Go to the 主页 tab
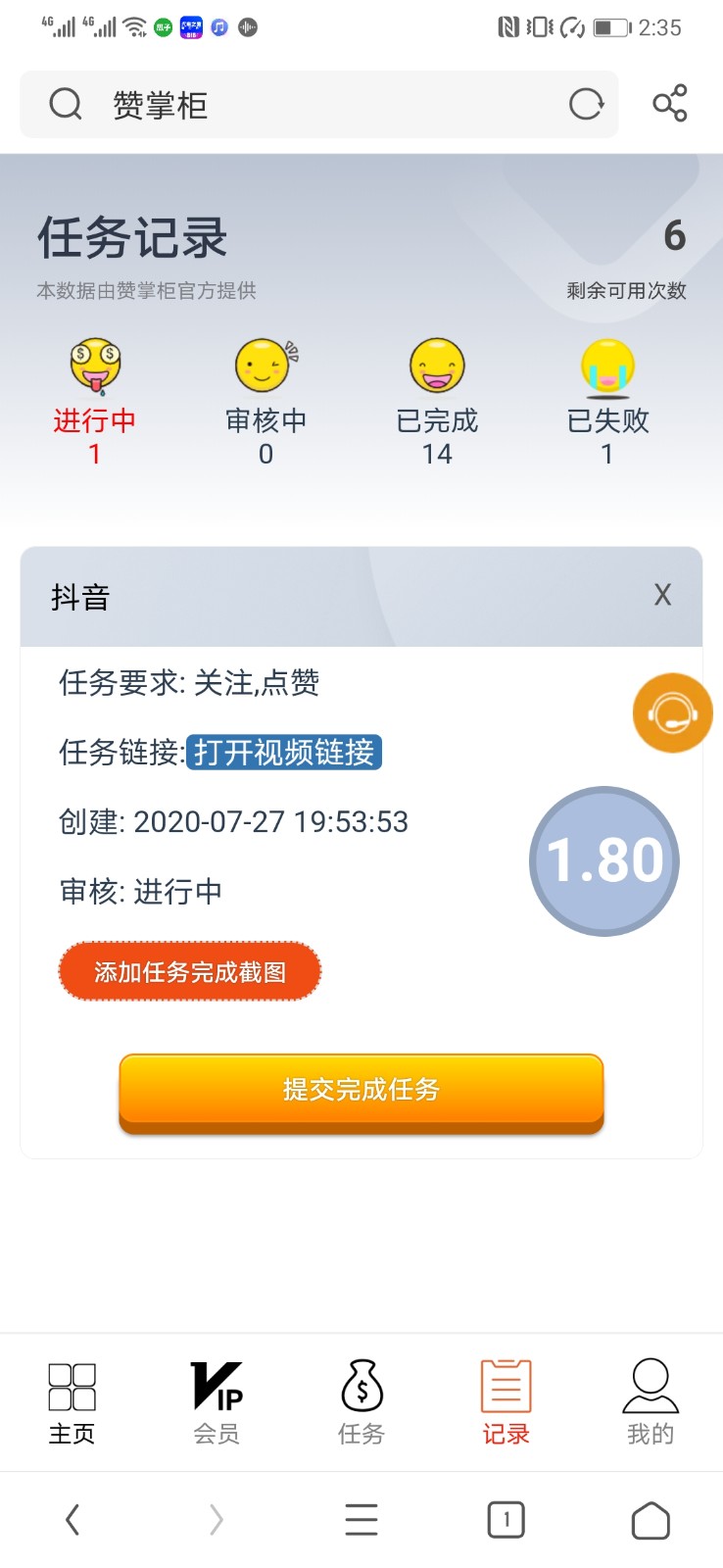Screen dimensions: 723x1568 (72, 1402)
